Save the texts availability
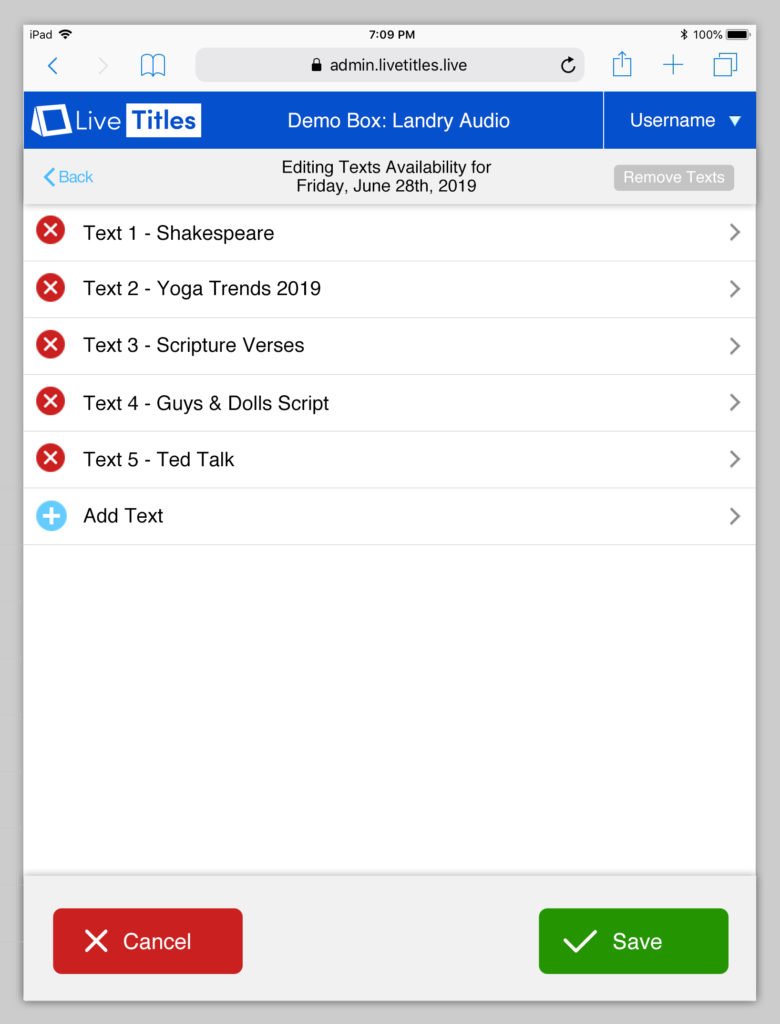The image size is (780, 1024). tap(633, 941)
